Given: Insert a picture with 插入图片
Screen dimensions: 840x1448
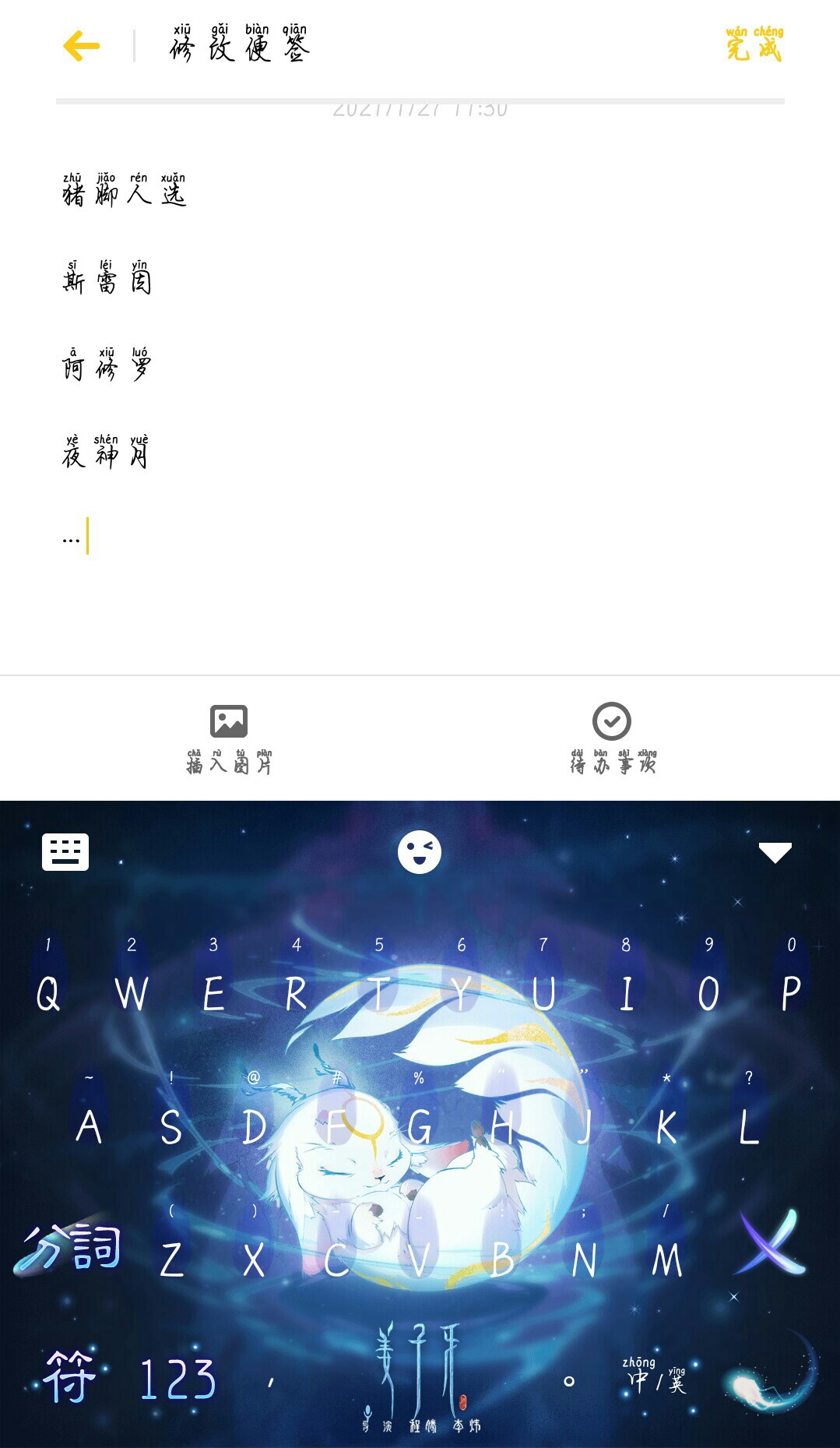Looking at the screenshot, I should click(x=229, y=739).
